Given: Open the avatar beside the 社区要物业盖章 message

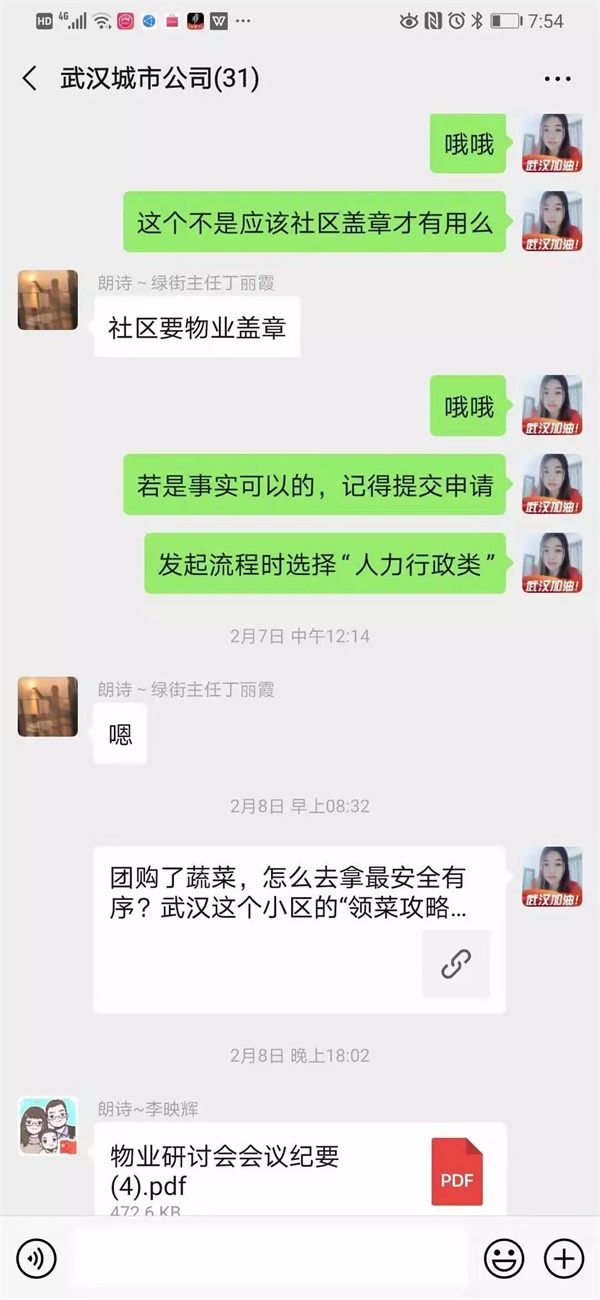Looking at the screenshot, I should tap(48, 300).
